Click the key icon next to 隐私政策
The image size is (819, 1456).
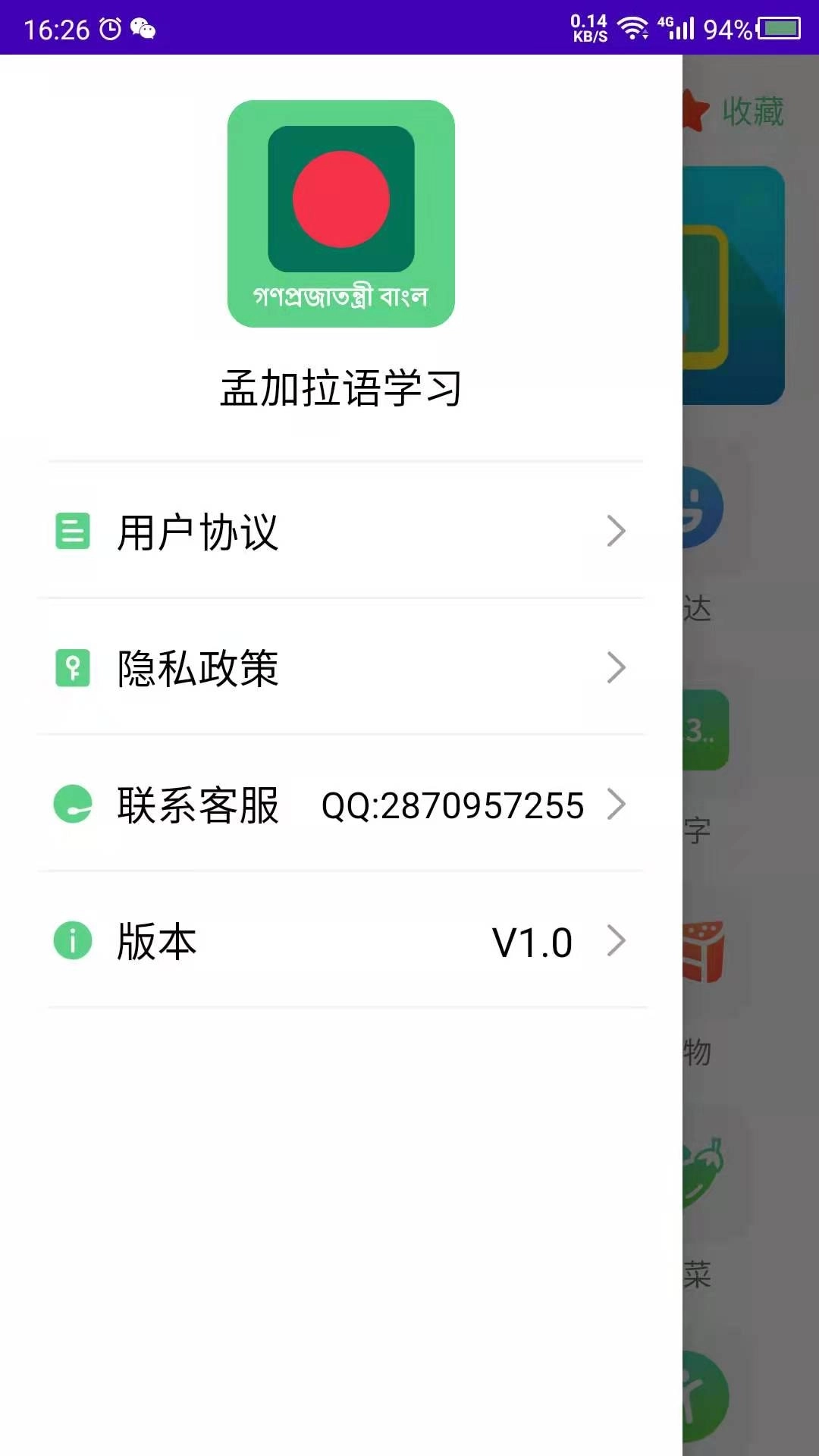point(73,668)
